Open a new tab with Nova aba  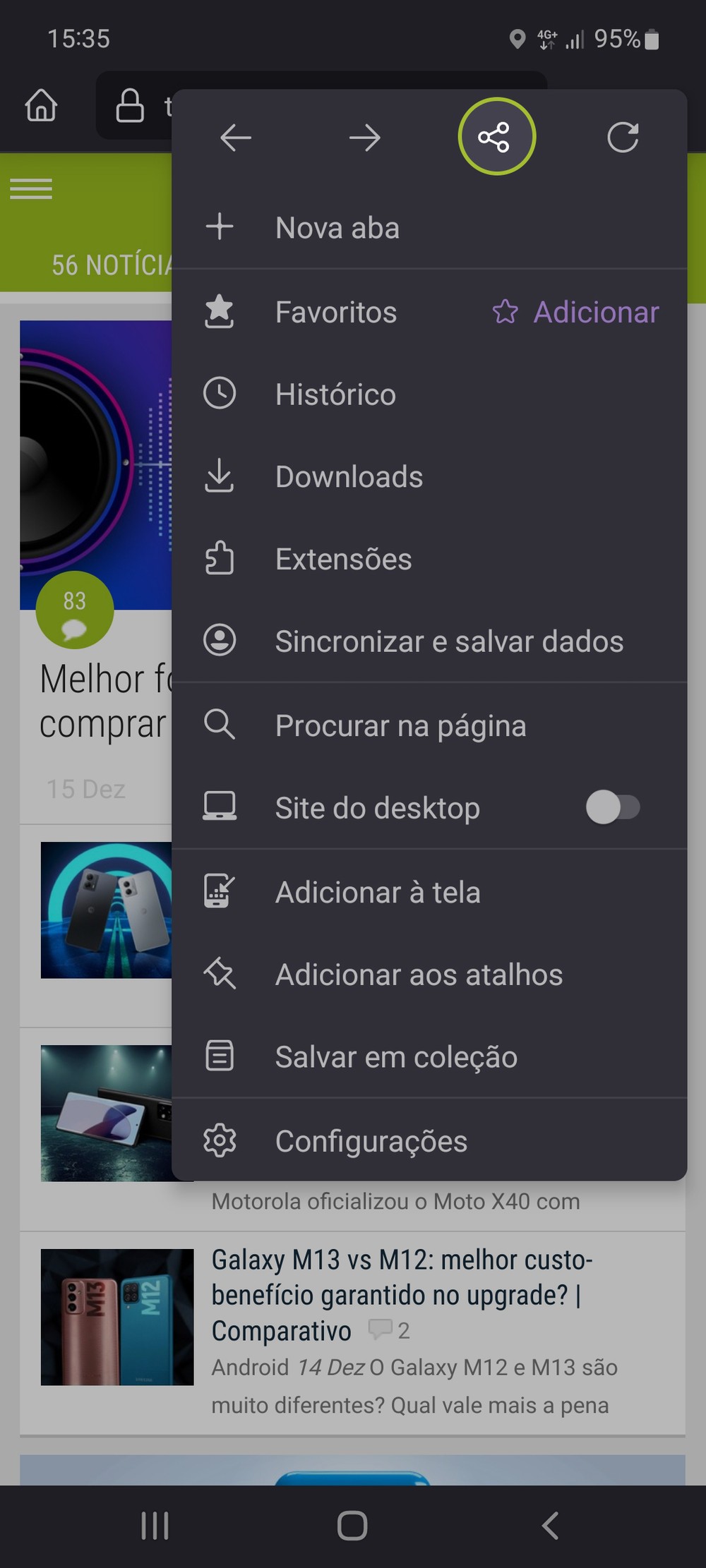click(x=337, y=228)
